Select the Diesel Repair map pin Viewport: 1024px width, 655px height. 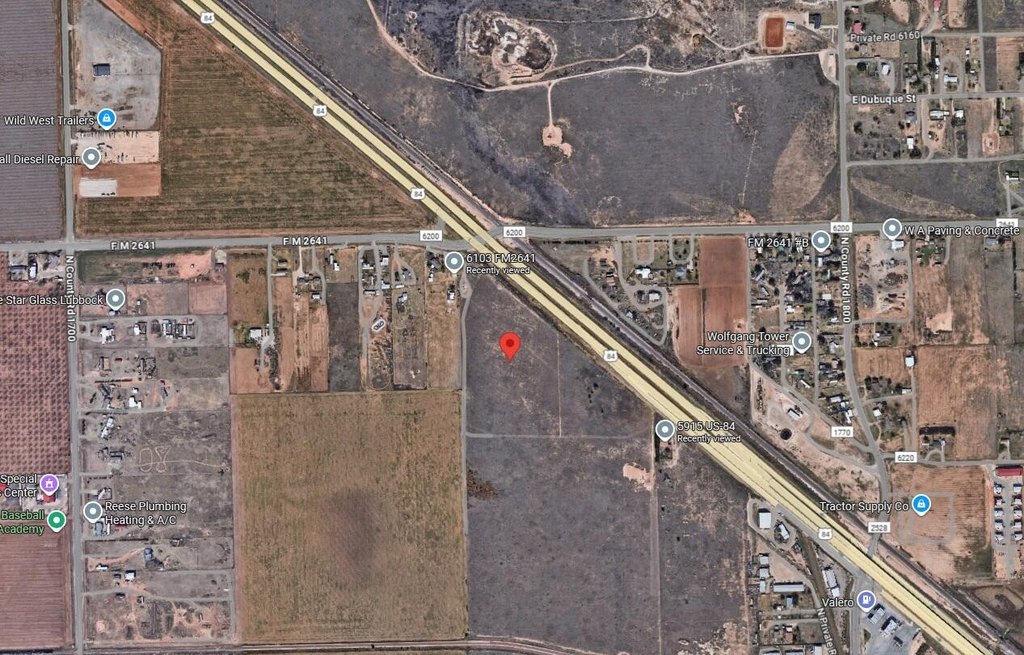pyautogui.click(x=91, y=157)
